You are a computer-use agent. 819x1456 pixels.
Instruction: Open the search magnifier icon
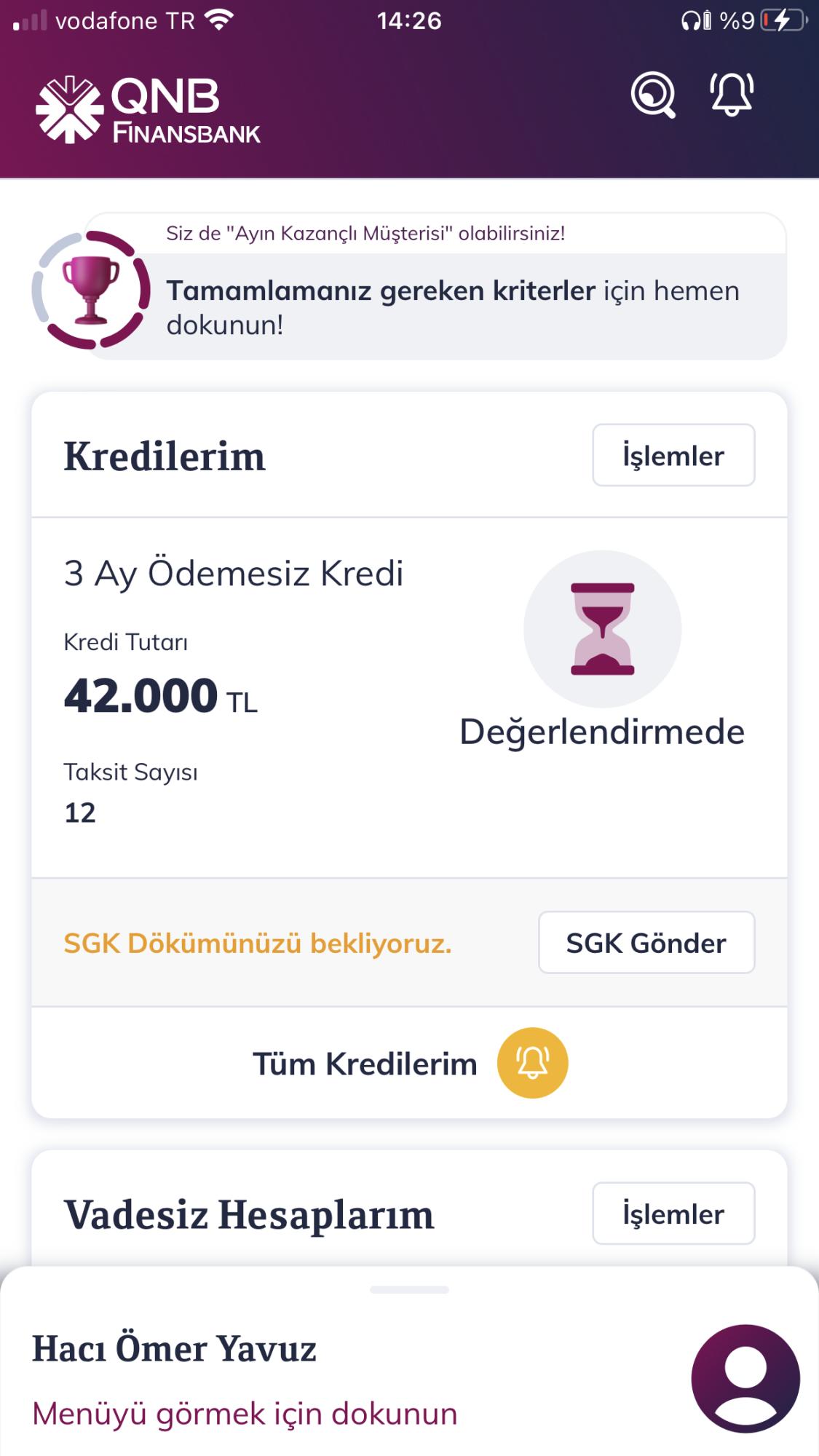coord(654,95)
